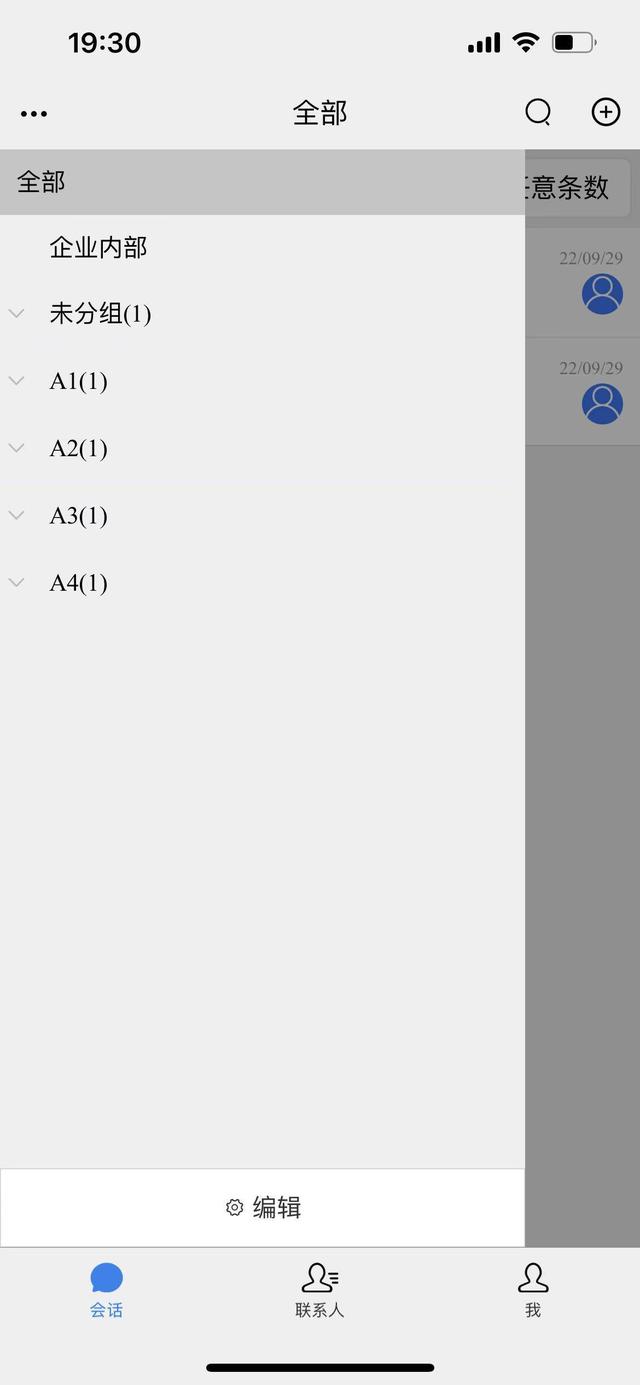Screen dimensions: 640x1385
Task: Tap the plus add icon
Action: pyautogui.click(x=606, y=112)
